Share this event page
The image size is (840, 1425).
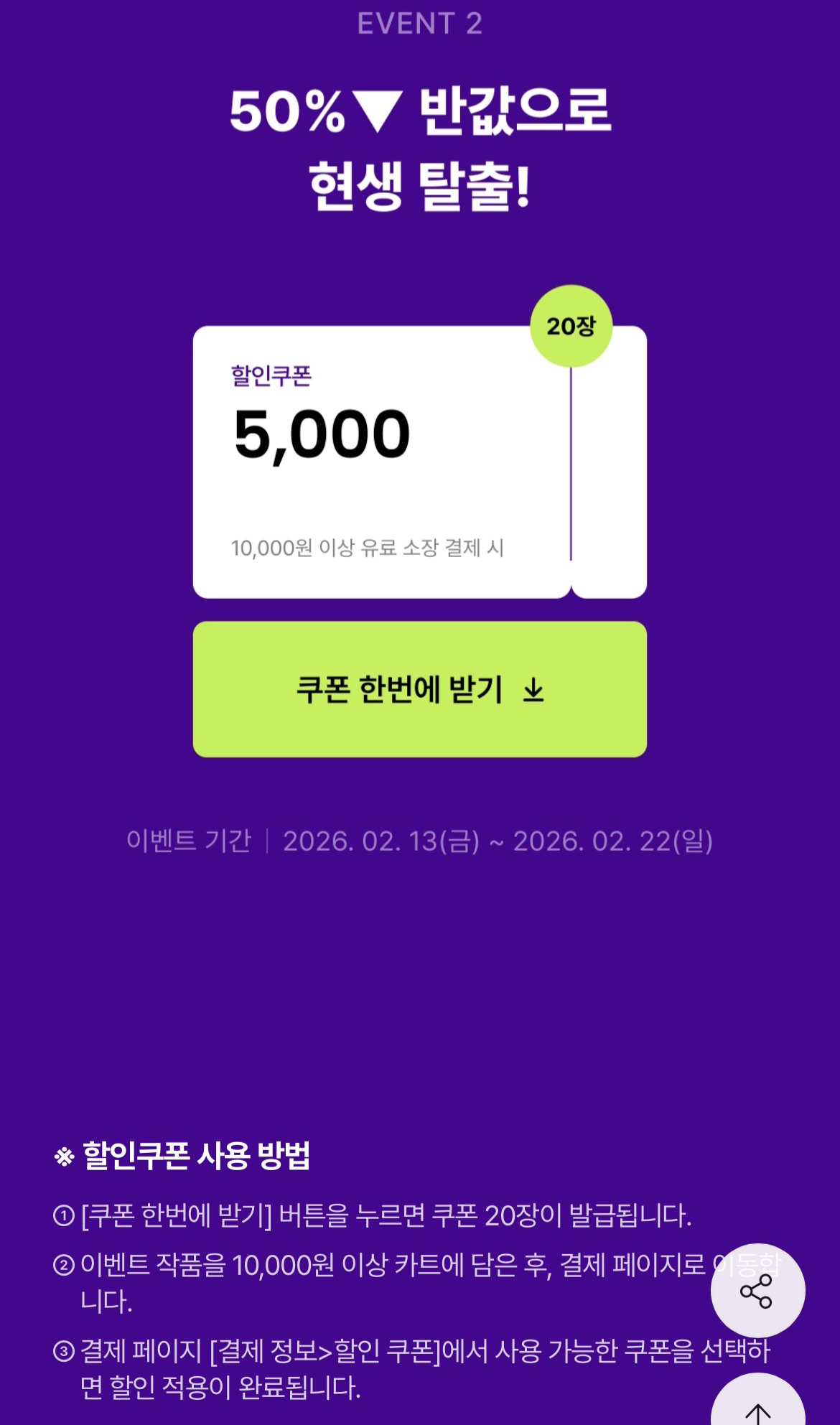coord(757,1290)
